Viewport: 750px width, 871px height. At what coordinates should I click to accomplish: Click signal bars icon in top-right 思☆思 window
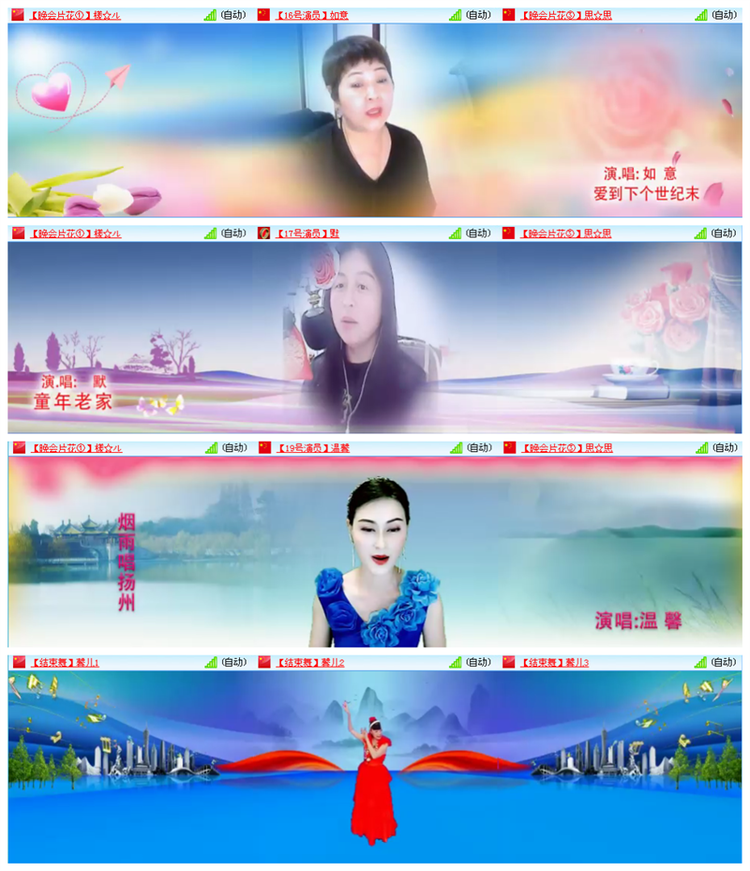point(703,14)
